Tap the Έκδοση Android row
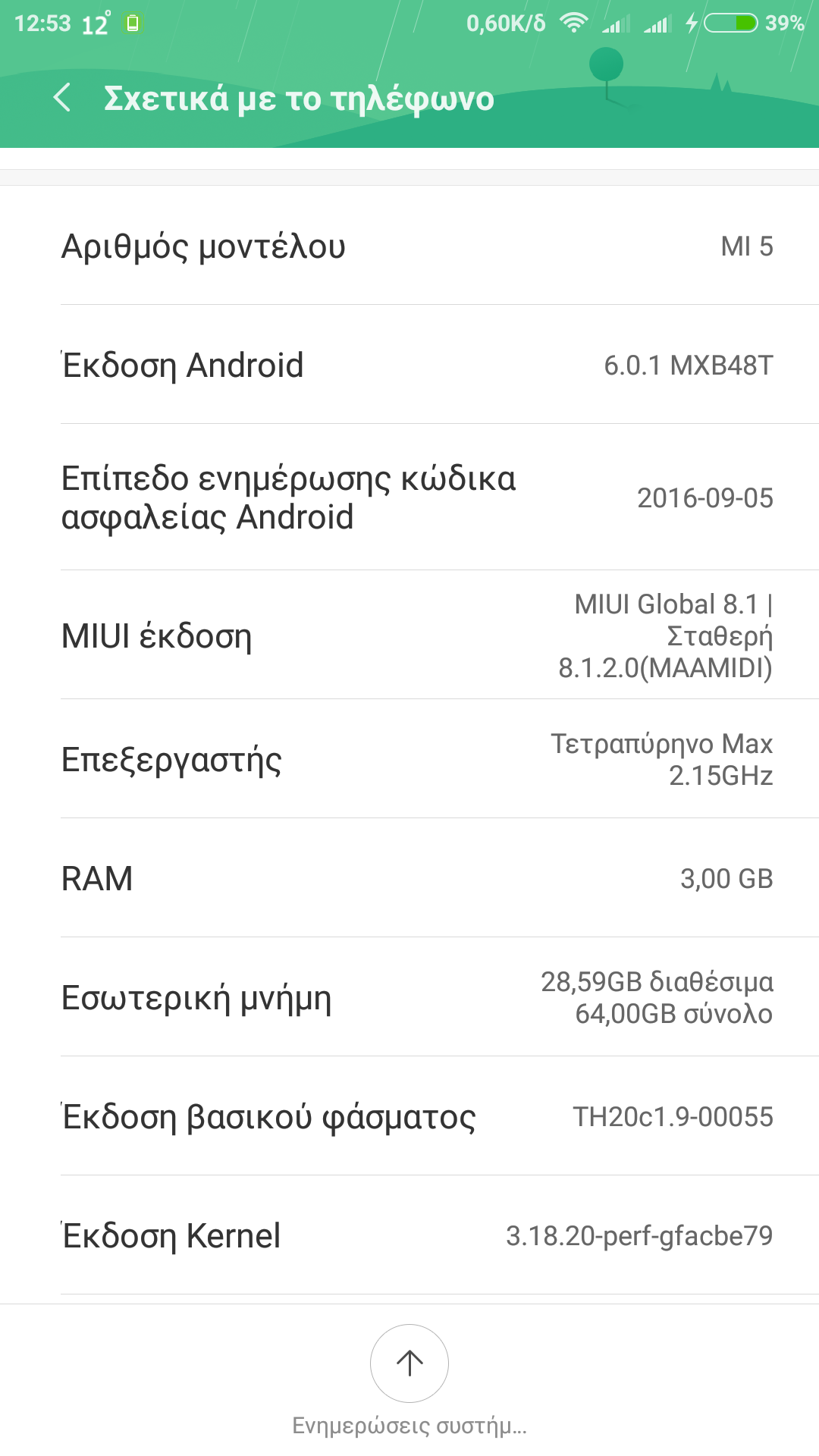 [409, 366]
